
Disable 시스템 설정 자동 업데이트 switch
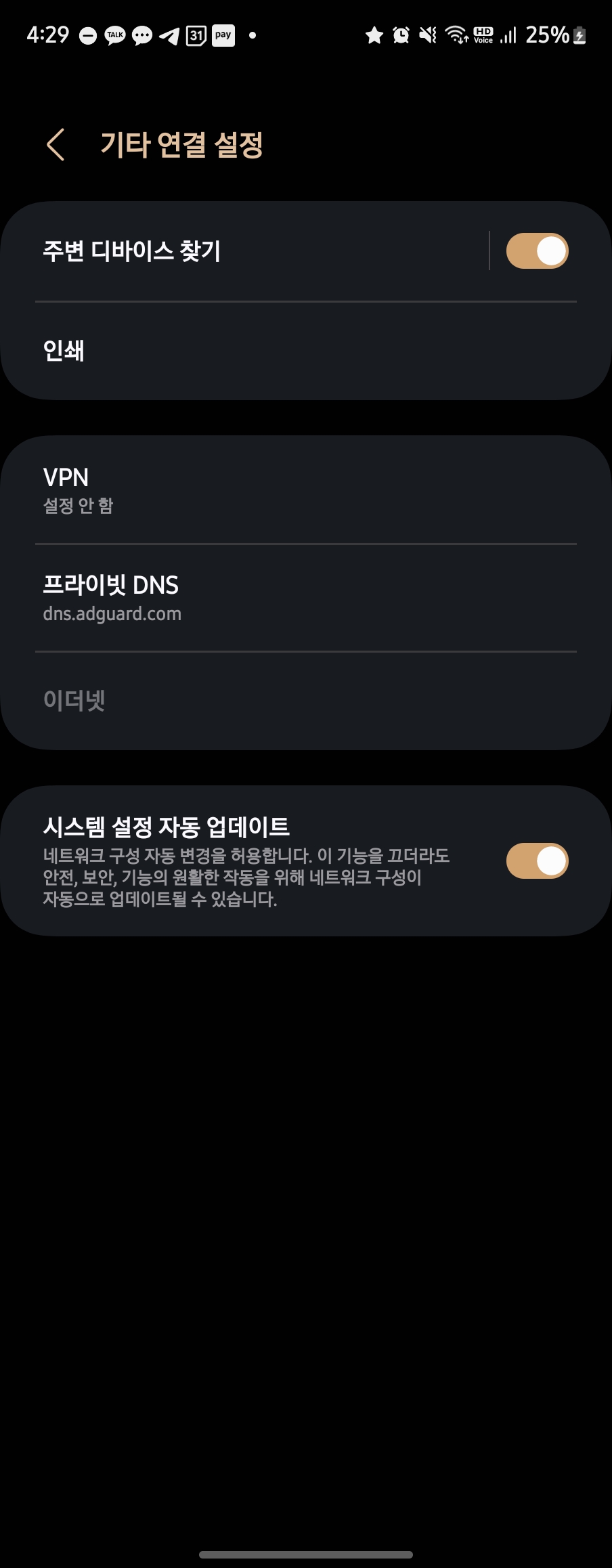[x=537, y=861]
